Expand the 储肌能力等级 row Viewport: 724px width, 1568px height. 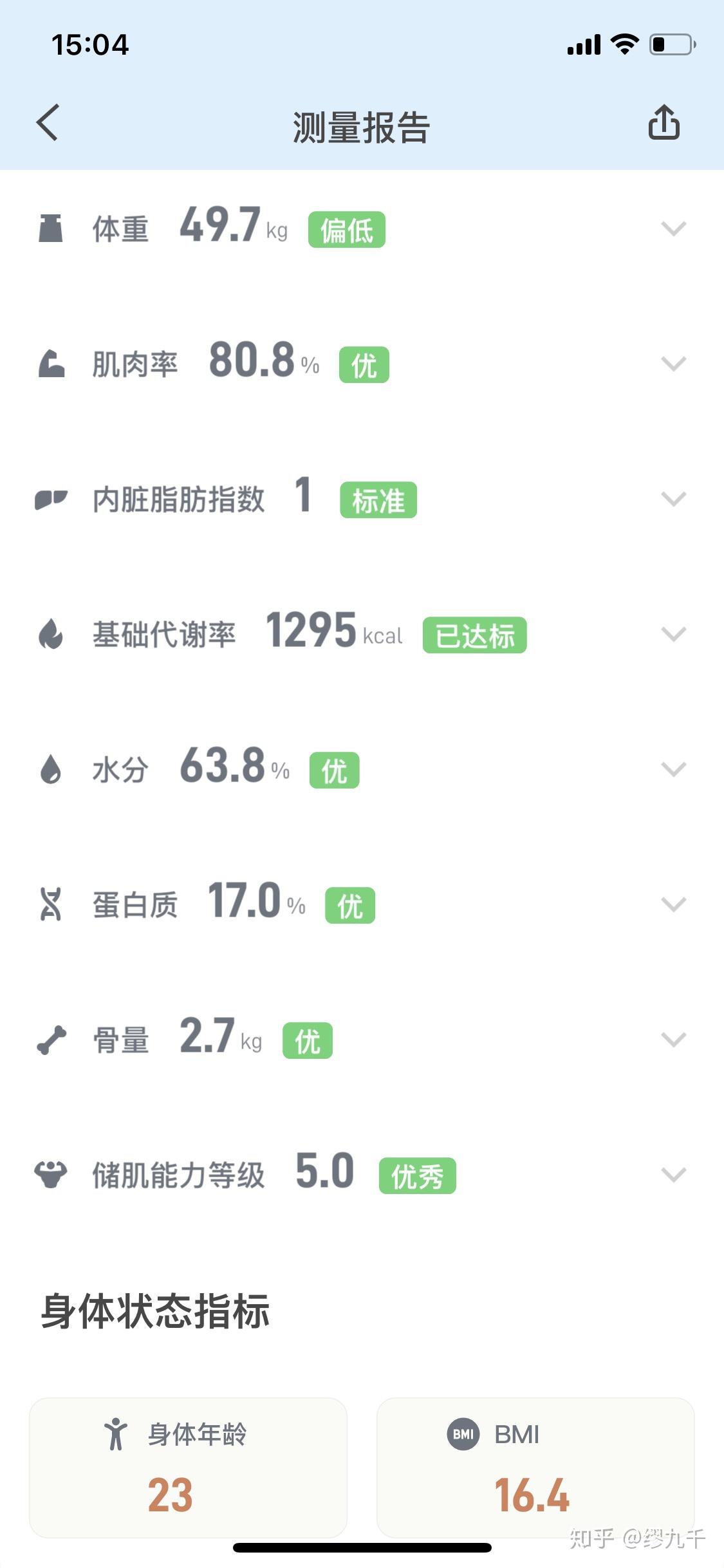pos(673,1175)
